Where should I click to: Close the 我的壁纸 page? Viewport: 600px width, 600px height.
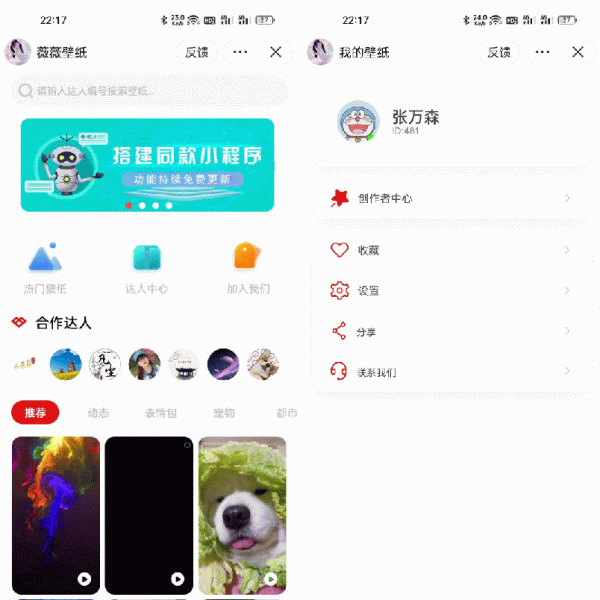577,52
